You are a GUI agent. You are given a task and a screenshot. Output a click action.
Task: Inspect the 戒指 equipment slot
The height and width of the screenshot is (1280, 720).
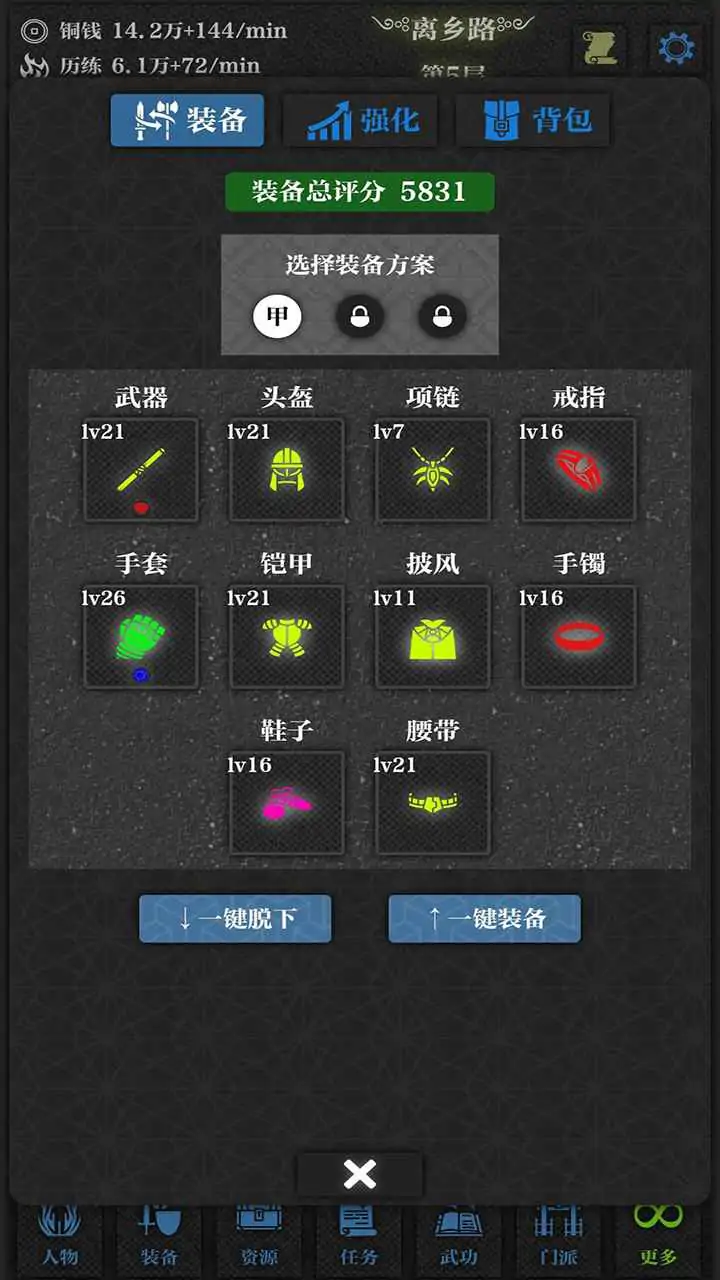pyautogui.click(x=579, y=470)
